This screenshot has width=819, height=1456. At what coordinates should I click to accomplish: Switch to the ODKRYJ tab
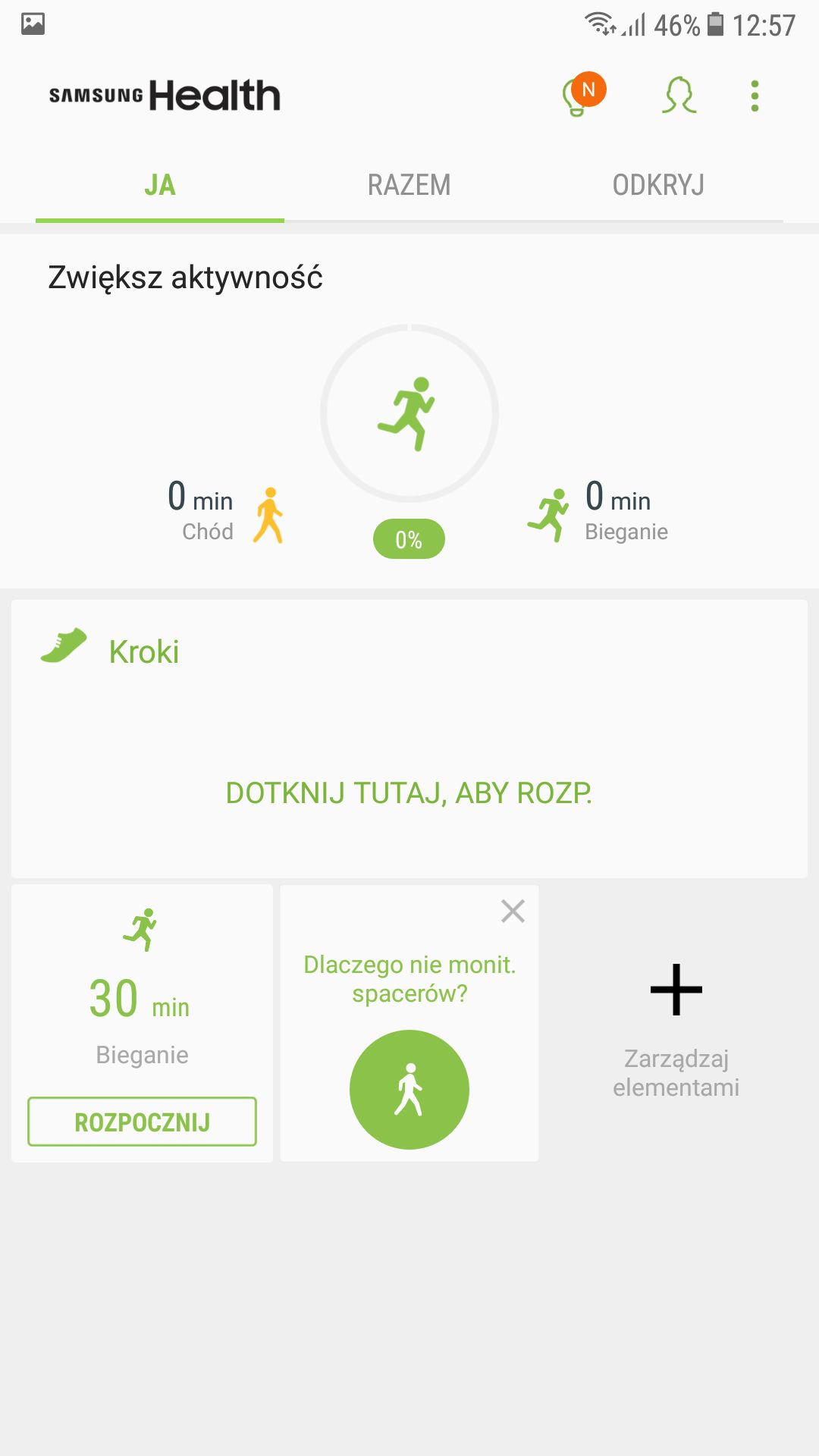(658, 185)
